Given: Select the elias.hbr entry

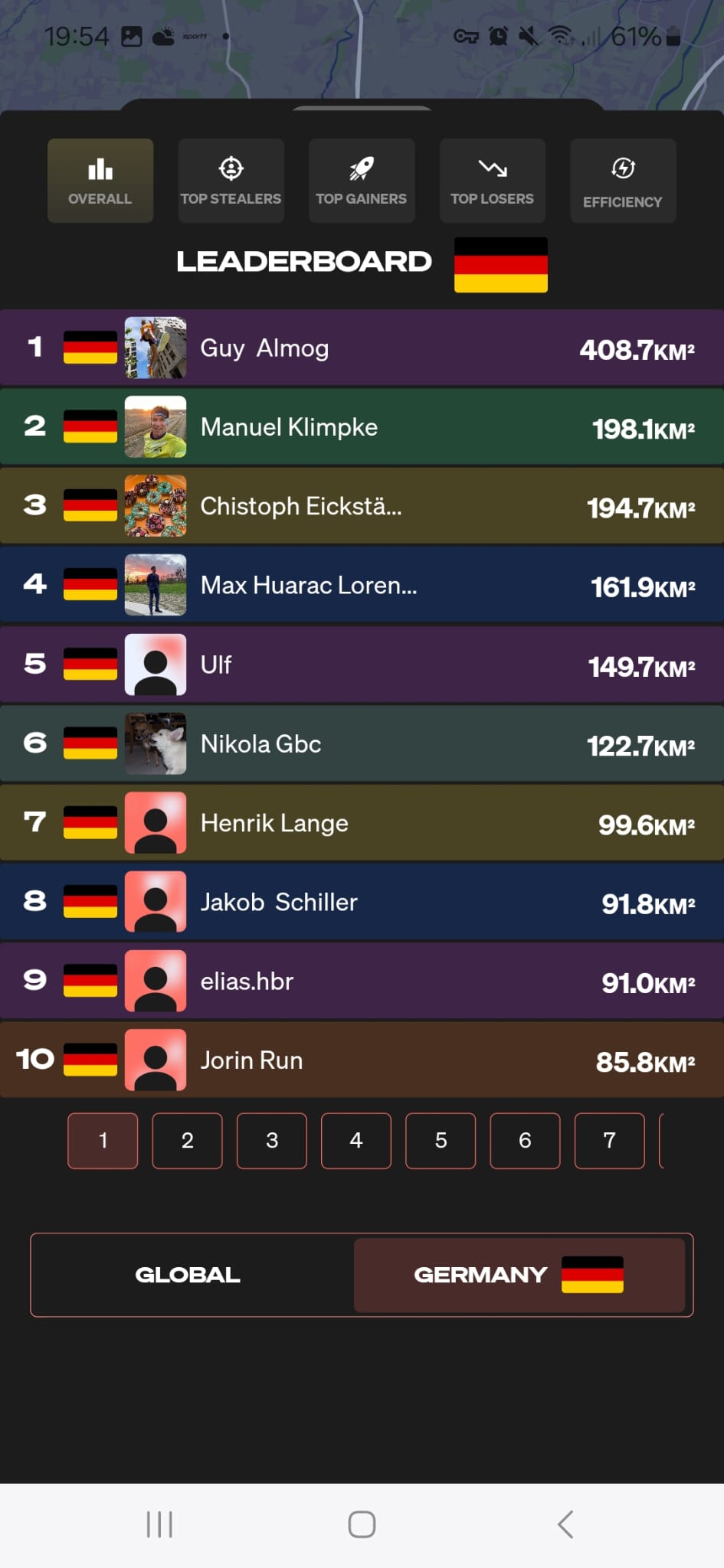Looking at the screenshot, I should 362,982.
